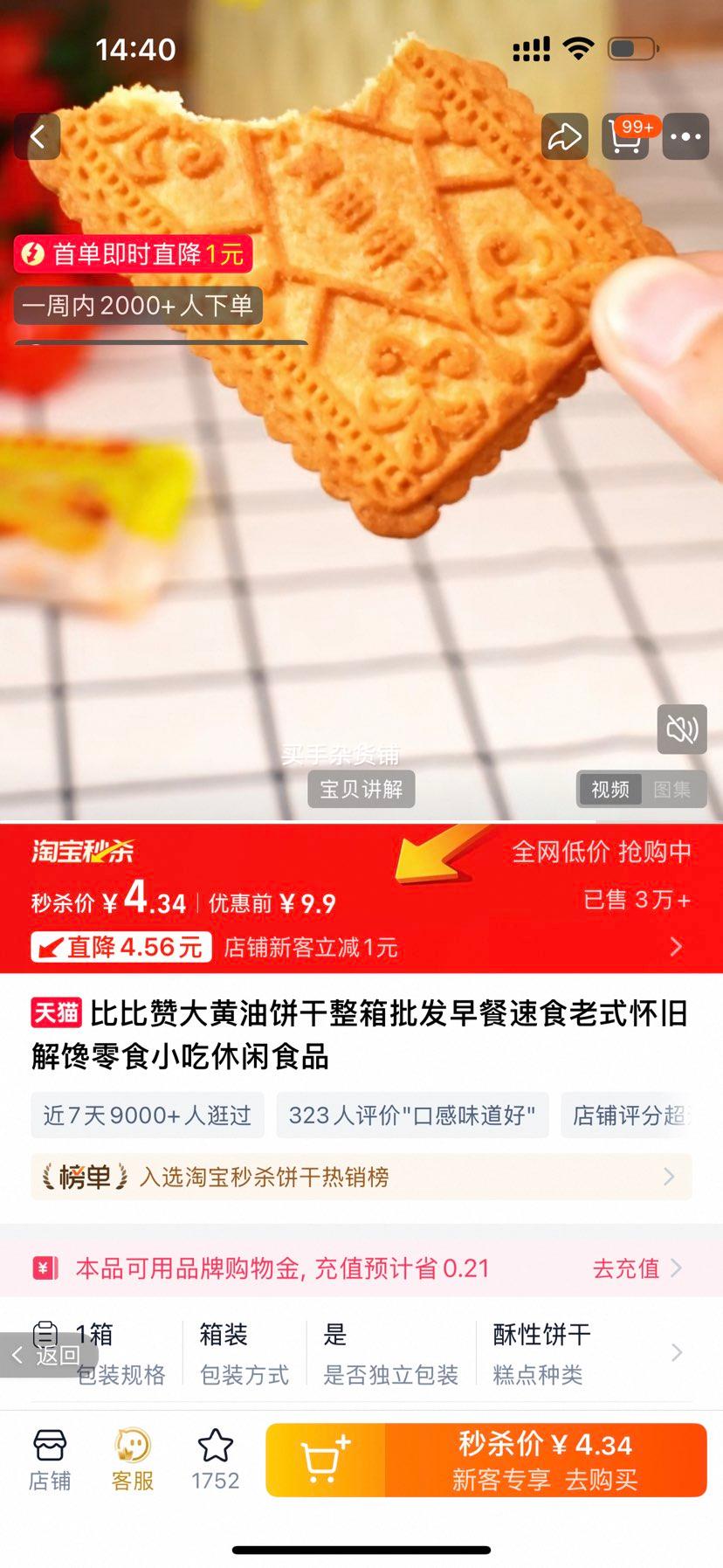The image size is (723, 1568).
Task: Contact 客服 customer service
Action: click(x=133, y=1460)
